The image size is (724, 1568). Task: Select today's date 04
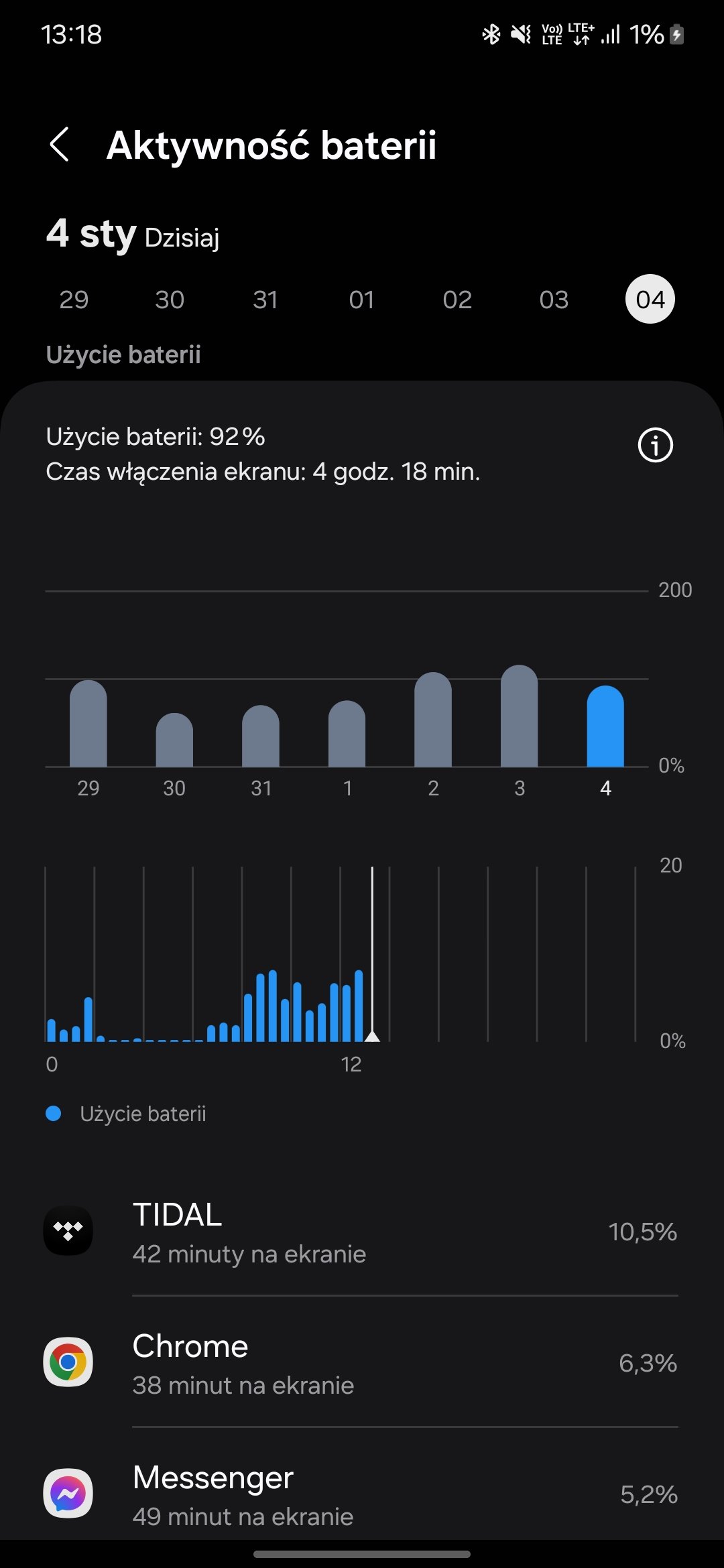pos(650,300)
